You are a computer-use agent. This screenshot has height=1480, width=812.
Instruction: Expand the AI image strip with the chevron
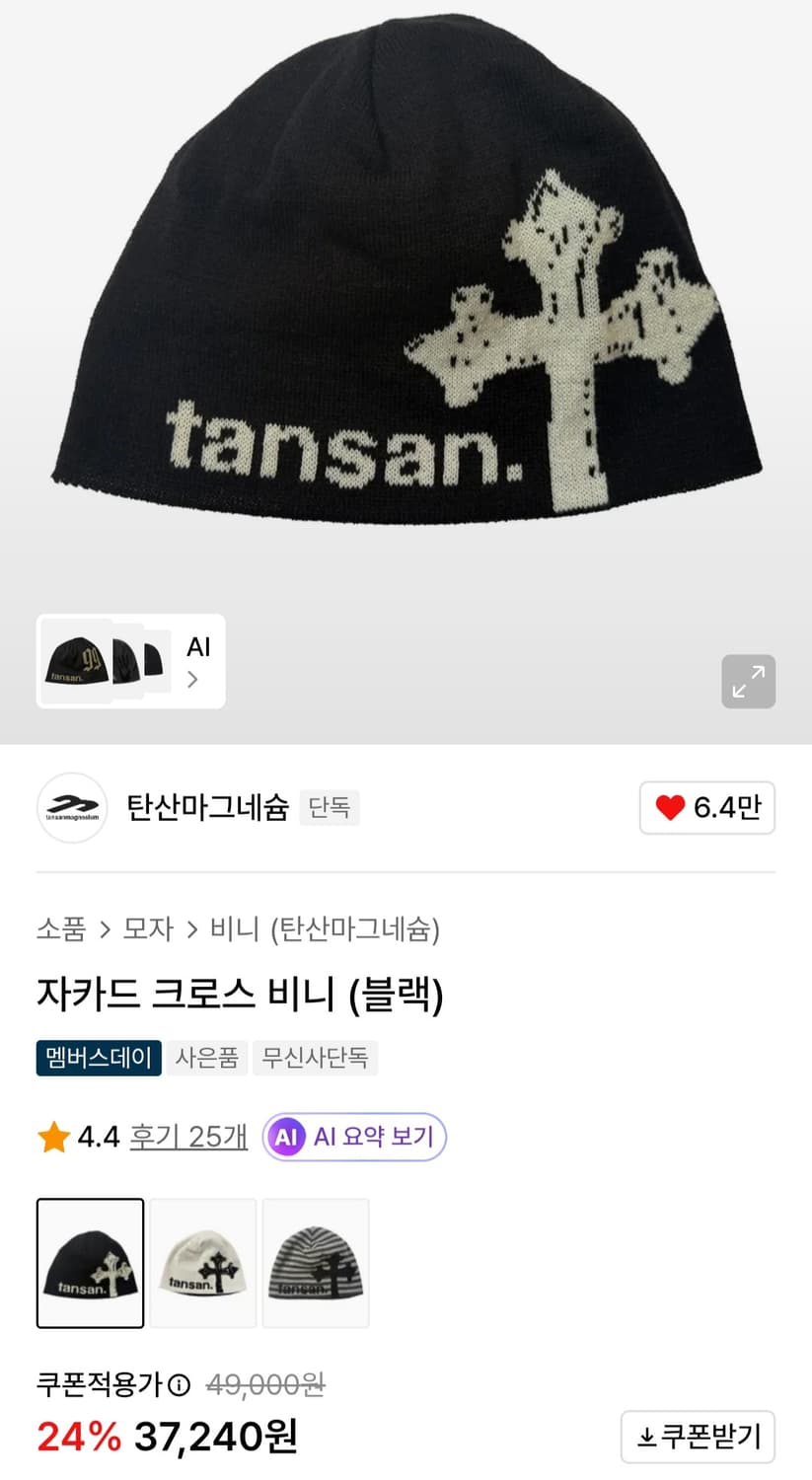tap(191, 679)
